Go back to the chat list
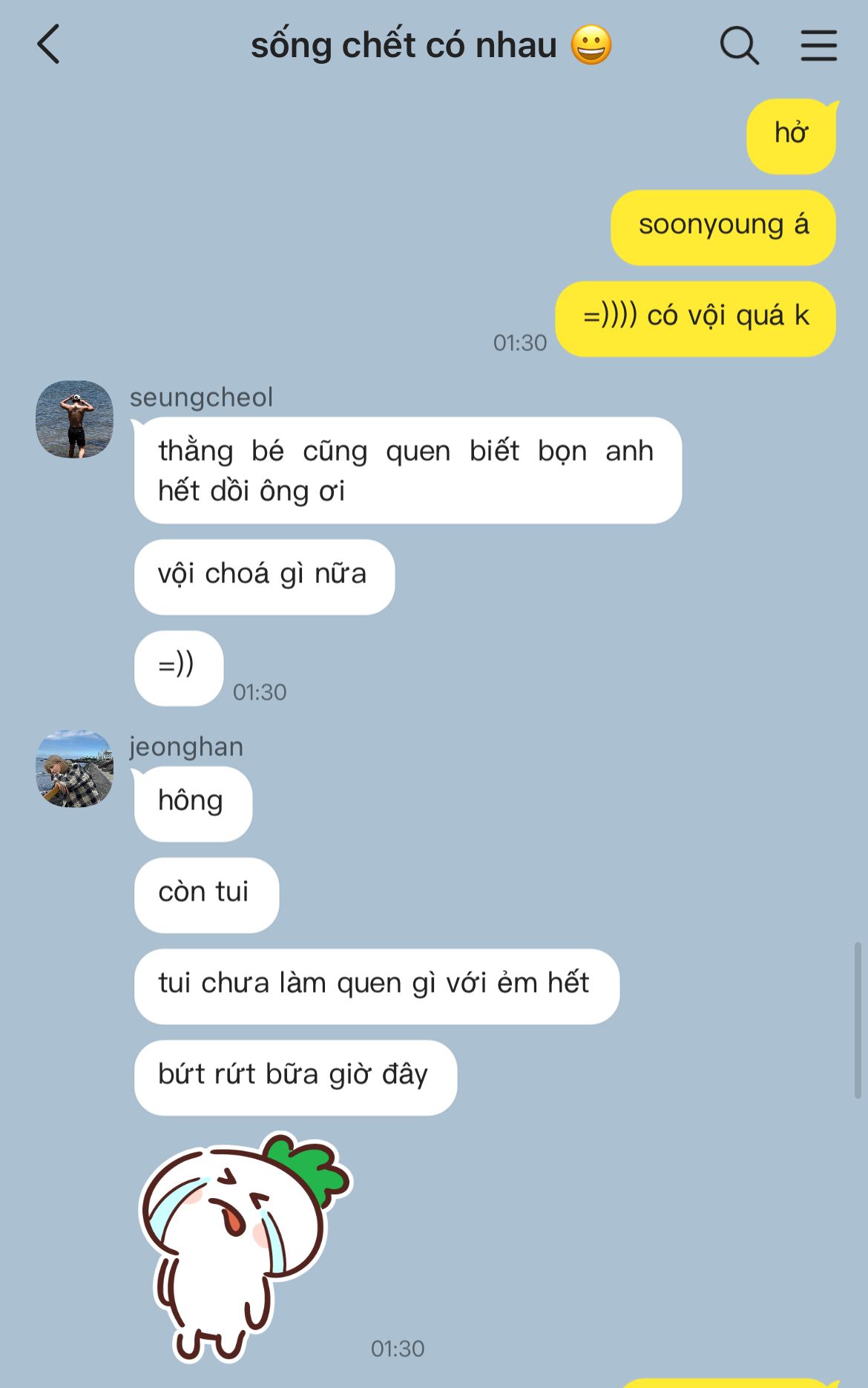The width and height of the screenshot is (868, 1388). 49,45
